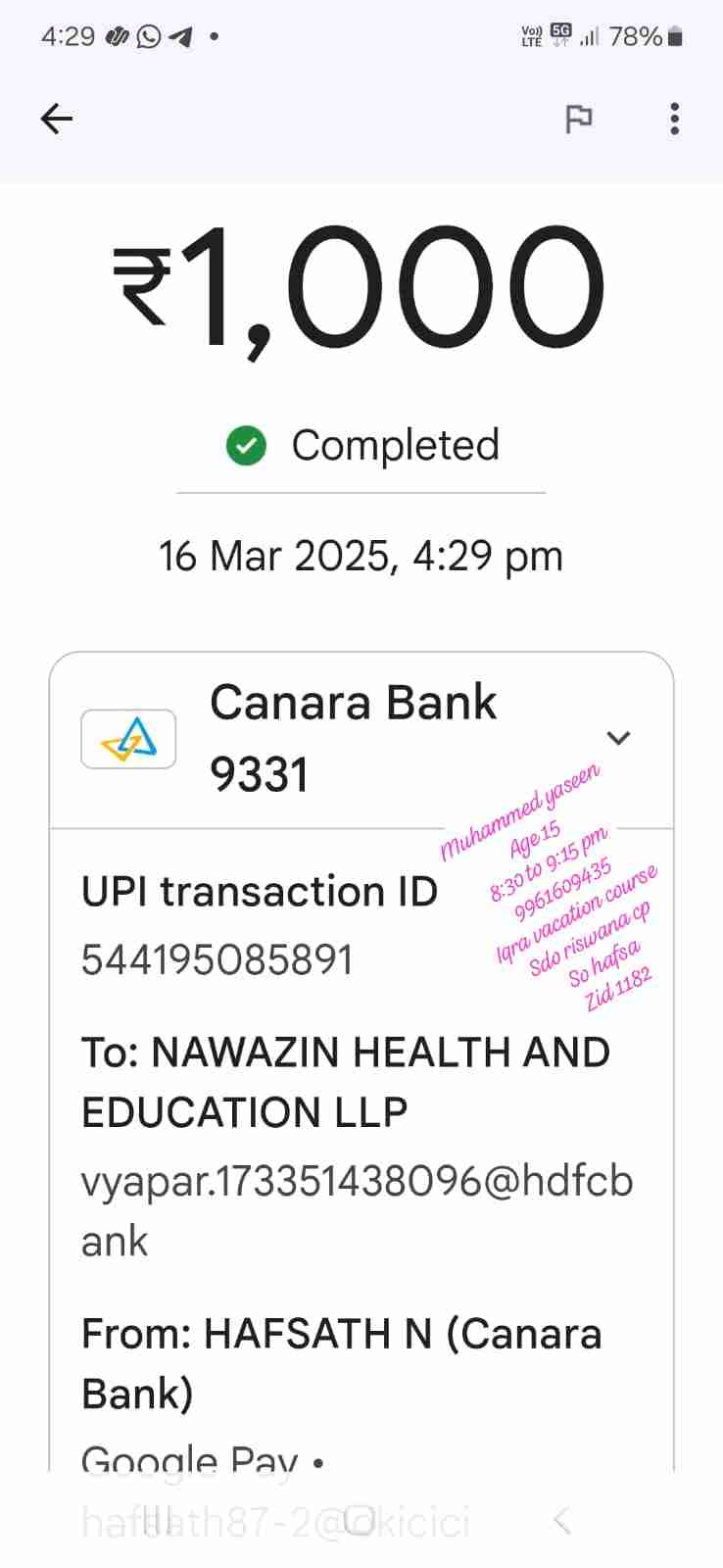
Task: Report this transaction with the flag icon
Action: pyautogui.click(x=579, y=119)
